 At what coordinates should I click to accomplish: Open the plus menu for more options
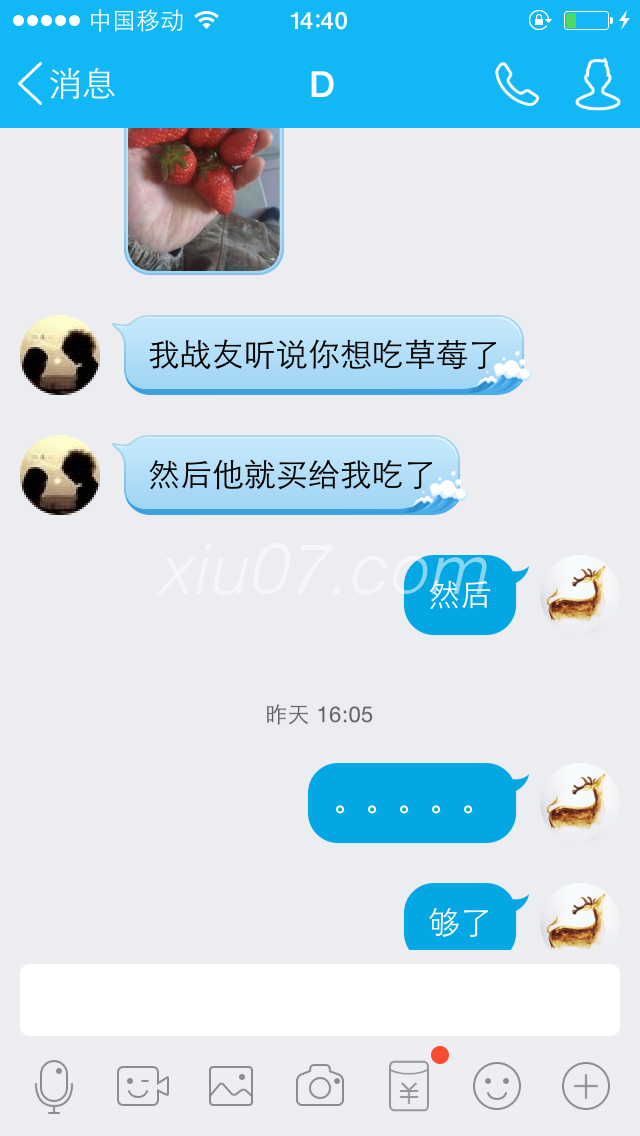point(586,1086)
